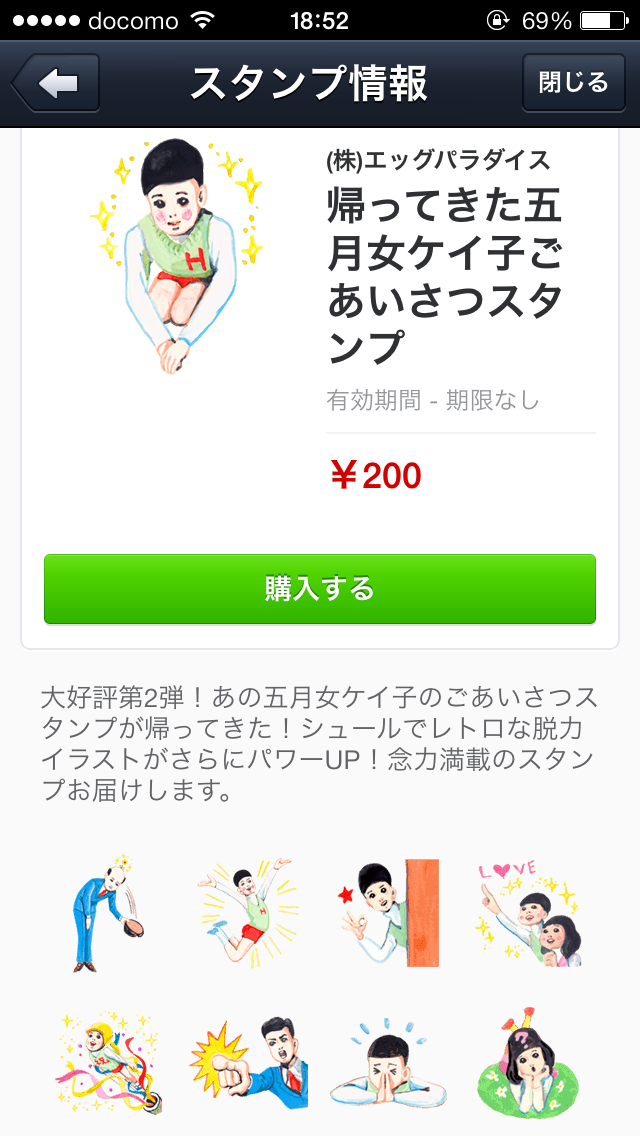Screen dimensions: 640x1136
Task: Close the stamp info screen via 閉じる
Action: click(573, 82)
